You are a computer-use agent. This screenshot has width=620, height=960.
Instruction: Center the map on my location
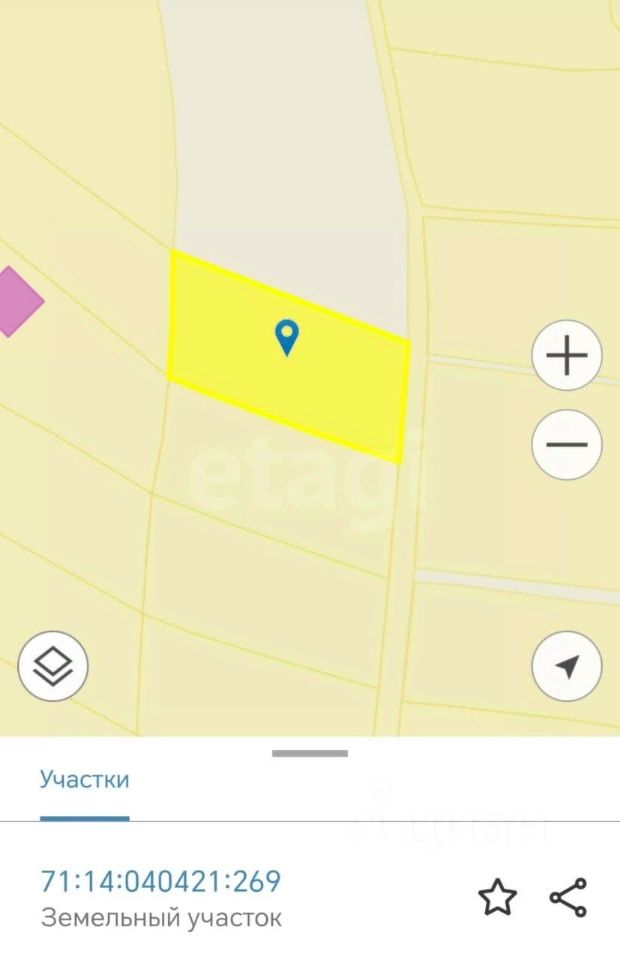point(567,666)
